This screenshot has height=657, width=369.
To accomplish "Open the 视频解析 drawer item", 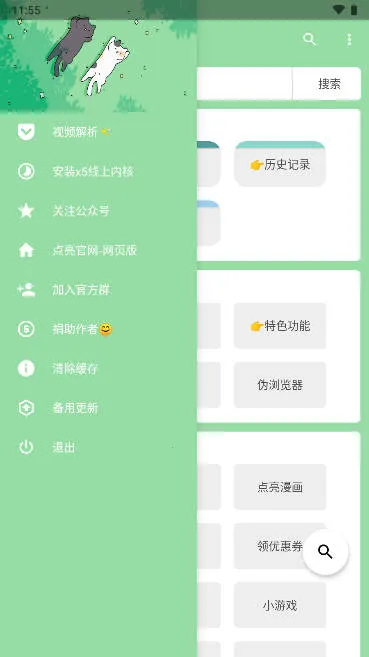I will click(98, 132).
